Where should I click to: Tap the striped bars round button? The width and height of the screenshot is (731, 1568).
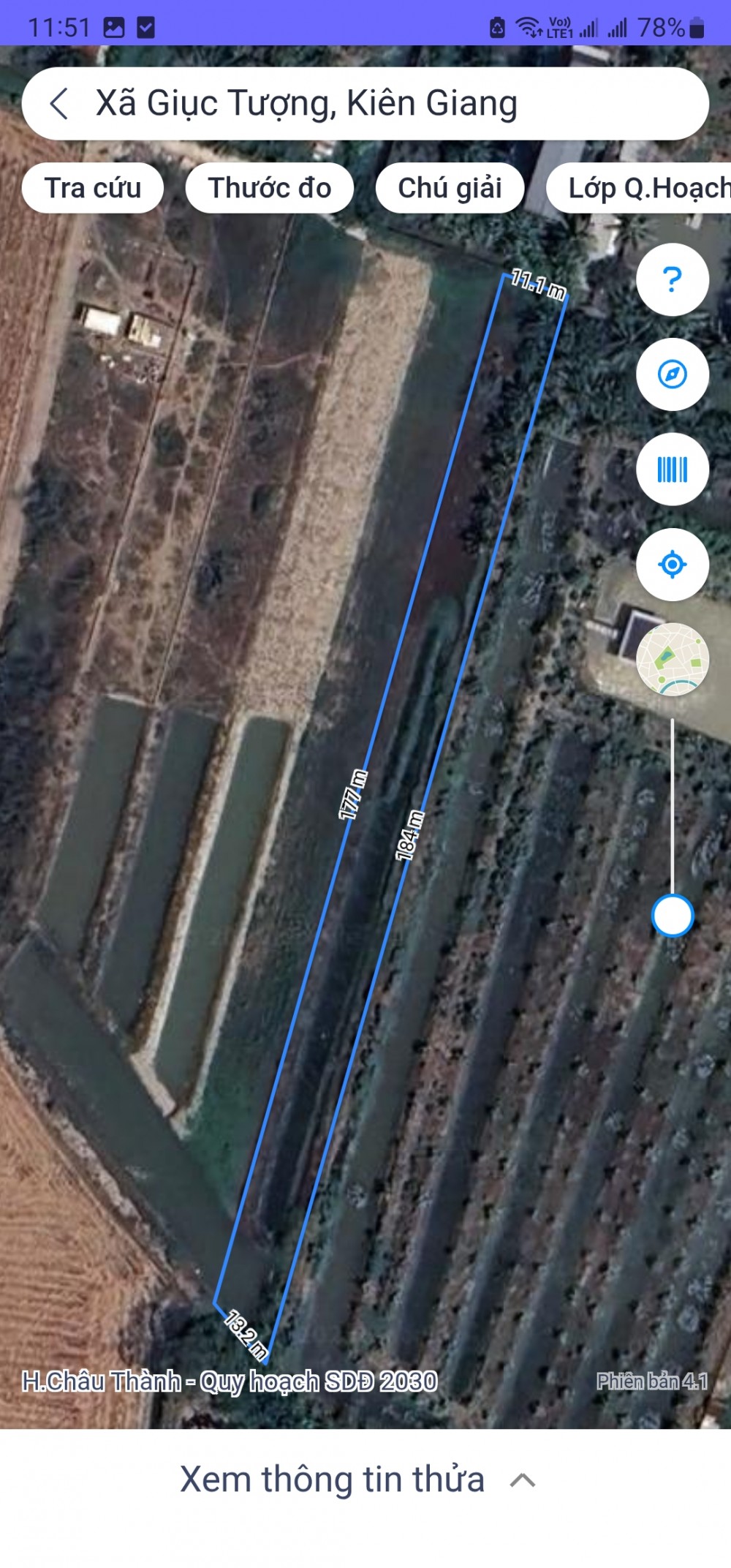coord(672,470)
